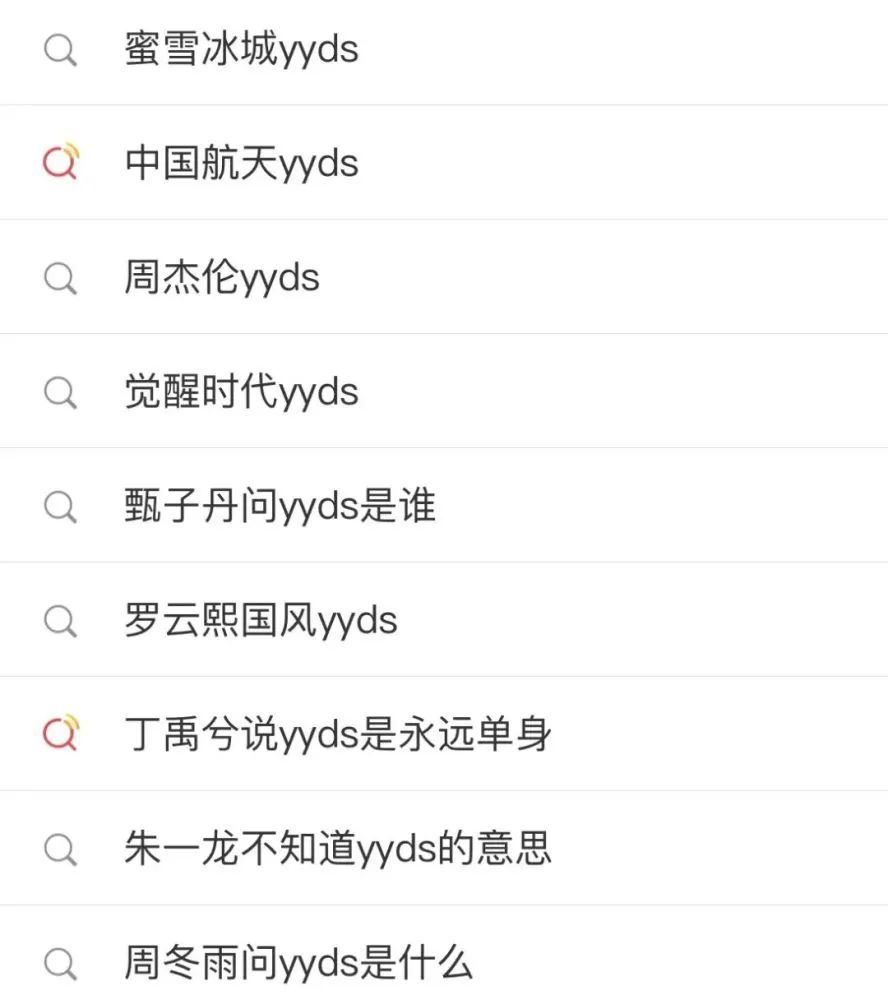Click the search icon next to 罗云熙国风yyds
This screenshot has height=1000, width=888.
(x=60, y=619)
